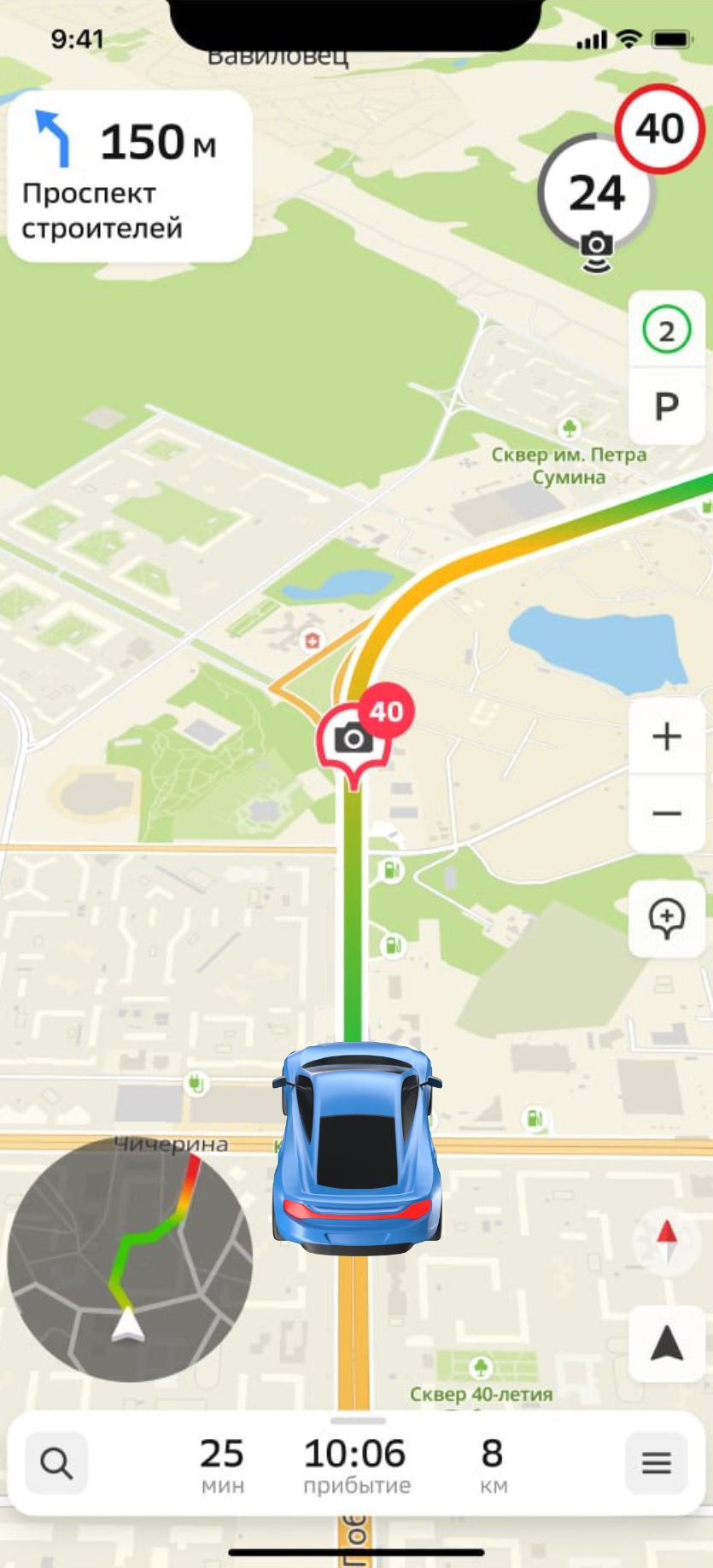The width and height of the screenshot is (713, 1568).
Task: Add a road event comment
Action: coord(666,919)
